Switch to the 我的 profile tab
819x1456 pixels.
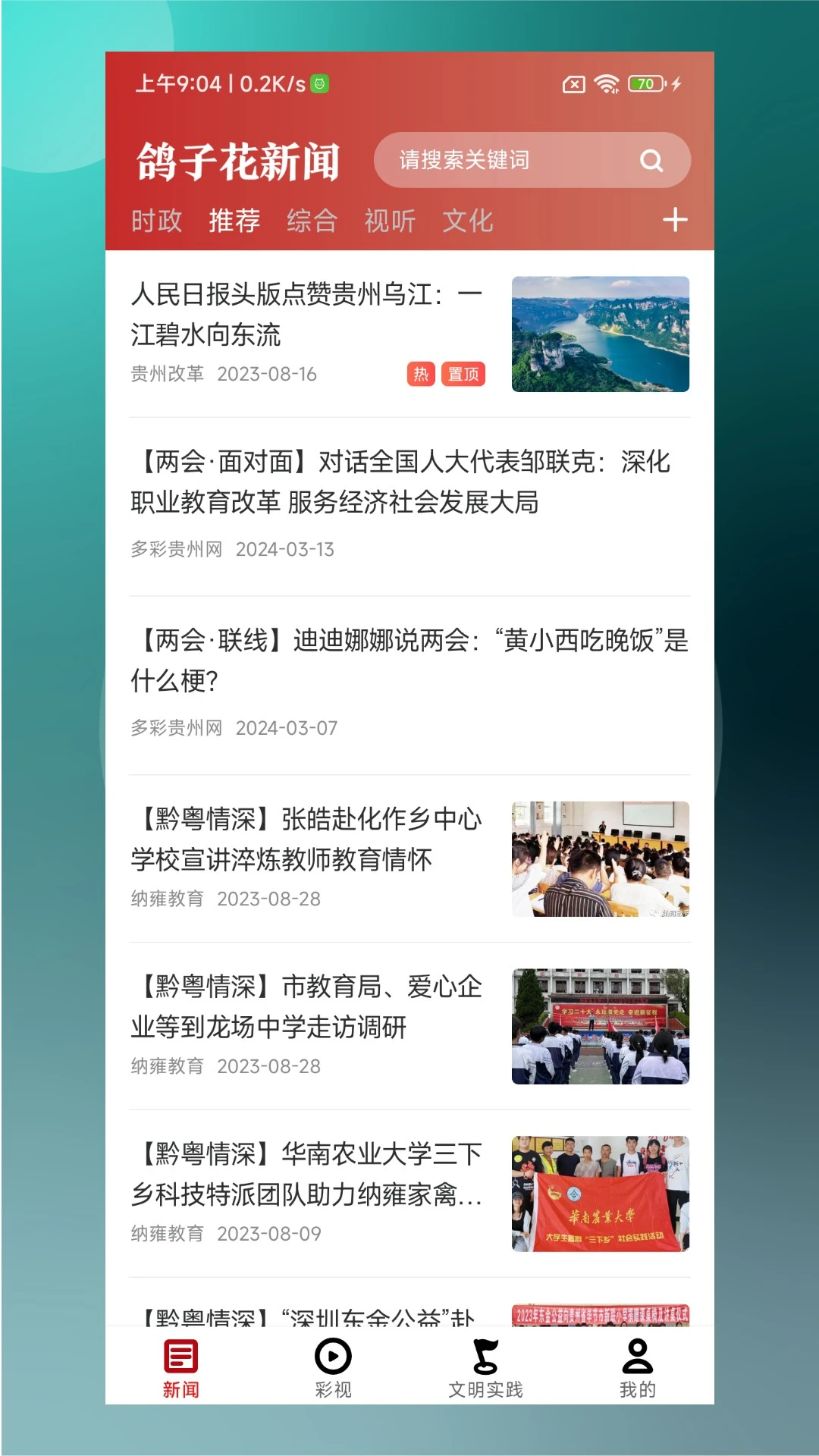tap(637, 1368)
